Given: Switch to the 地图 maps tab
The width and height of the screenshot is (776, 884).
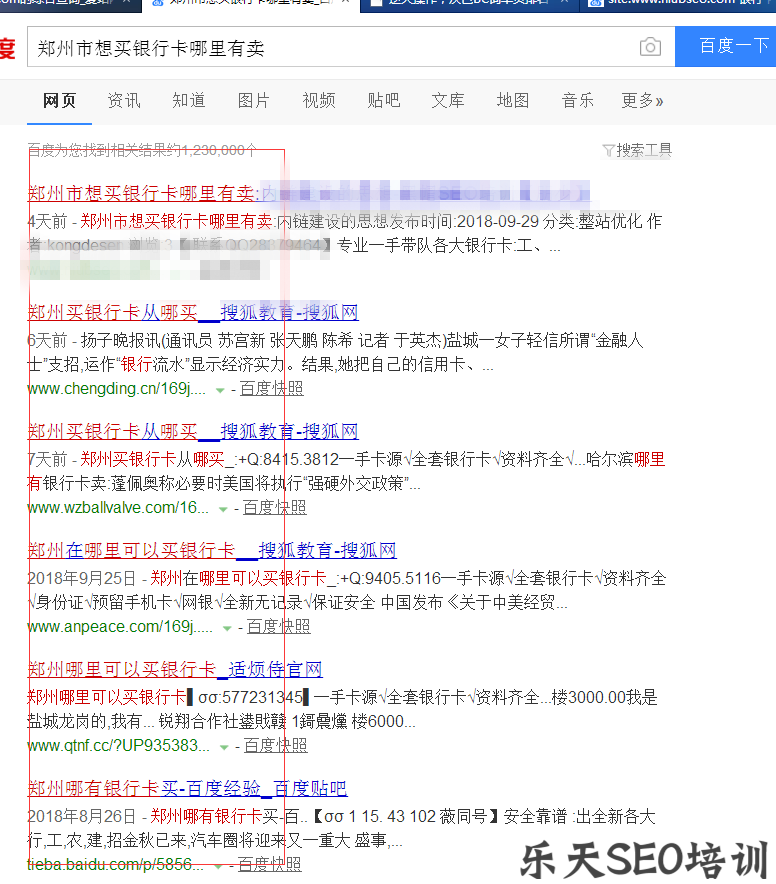Looking at the screenshot, I should [x=512, y=101].
